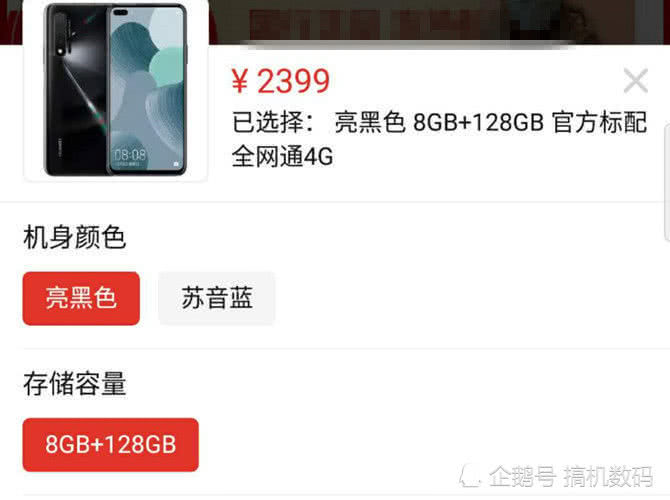Choose the 苏音蓝 color option

coord(216,298)
